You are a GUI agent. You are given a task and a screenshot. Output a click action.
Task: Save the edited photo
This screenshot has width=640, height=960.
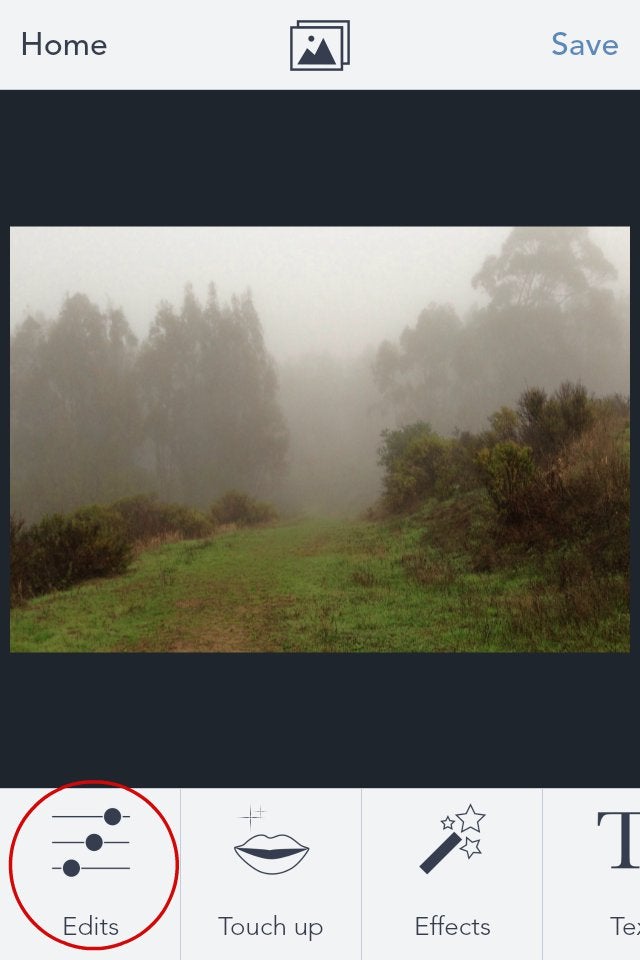tap(584, 45)
